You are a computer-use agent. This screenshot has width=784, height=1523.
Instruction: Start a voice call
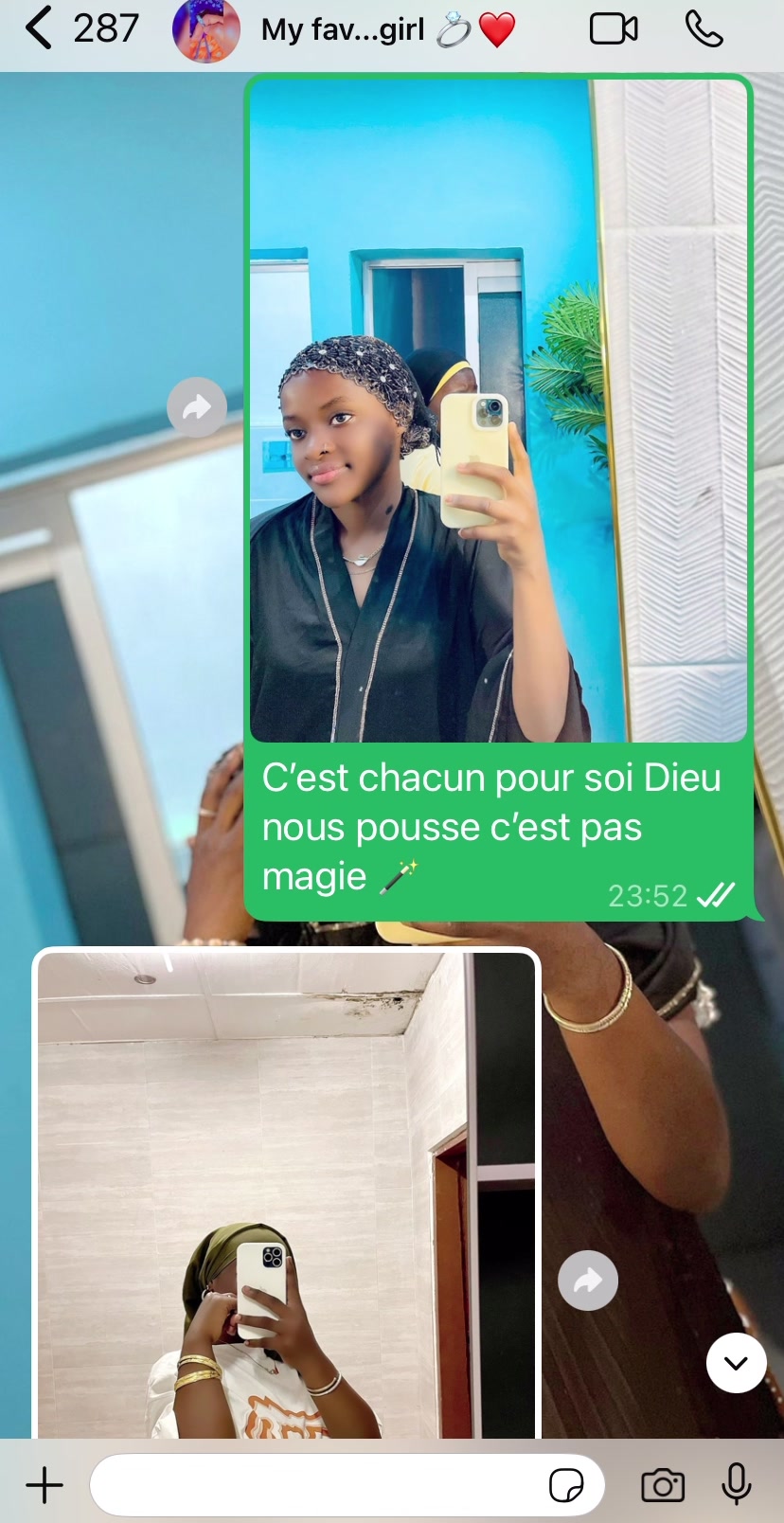pyautogui.click(x=704, y=28)
